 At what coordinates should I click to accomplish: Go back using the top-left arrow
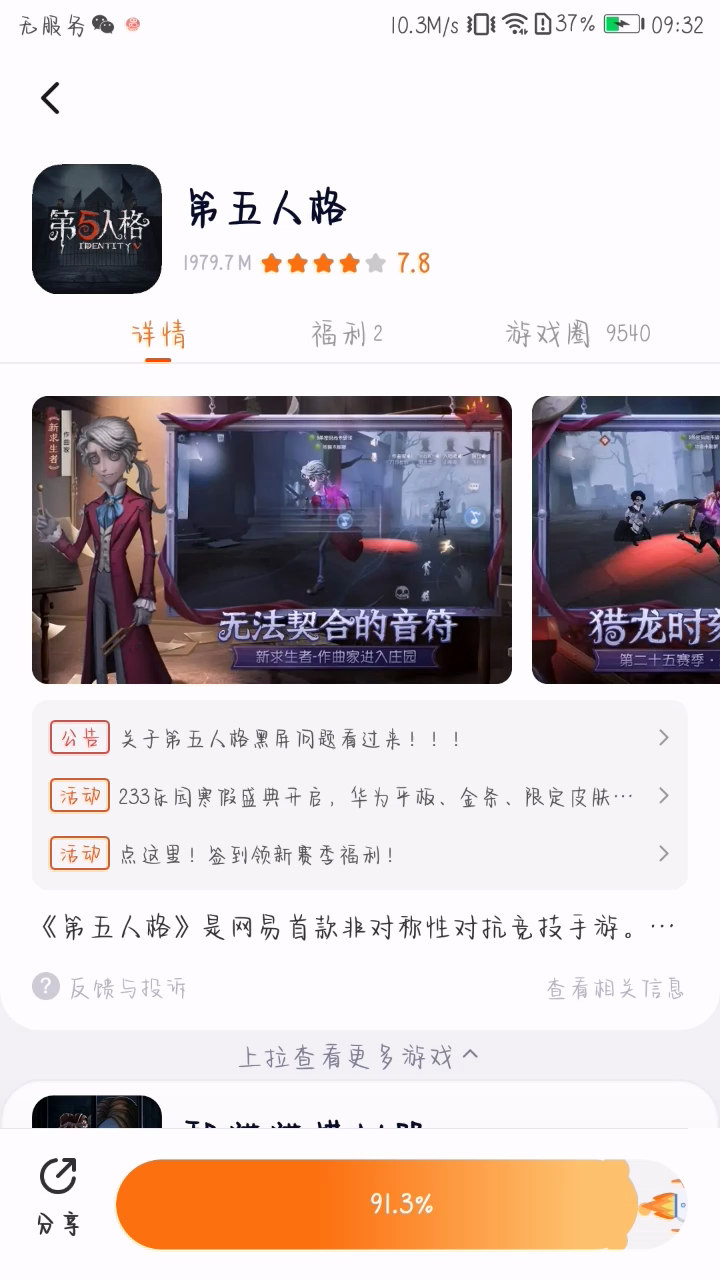click(50, 98)
